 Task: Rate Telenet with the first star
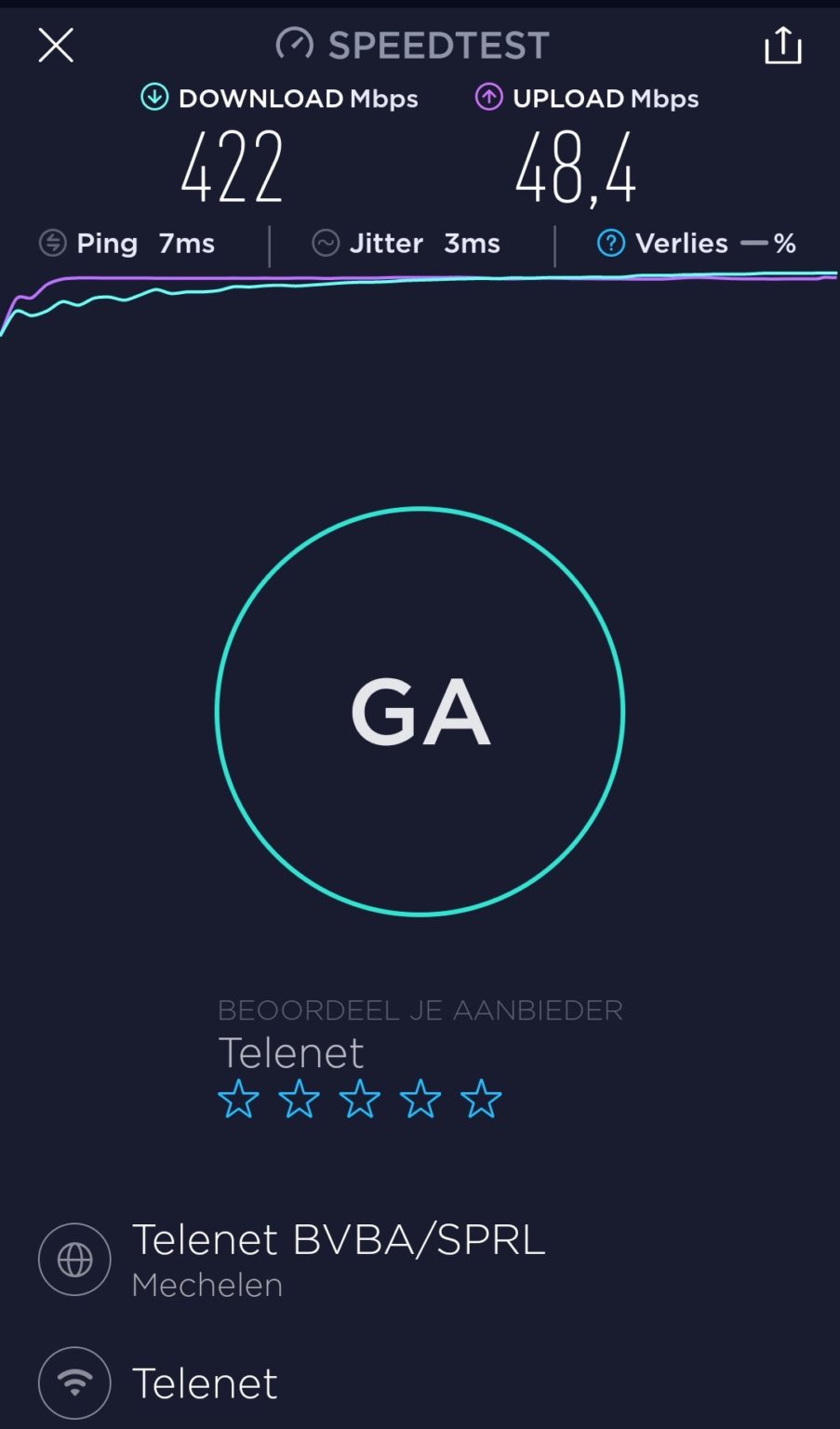(238, 1099)
